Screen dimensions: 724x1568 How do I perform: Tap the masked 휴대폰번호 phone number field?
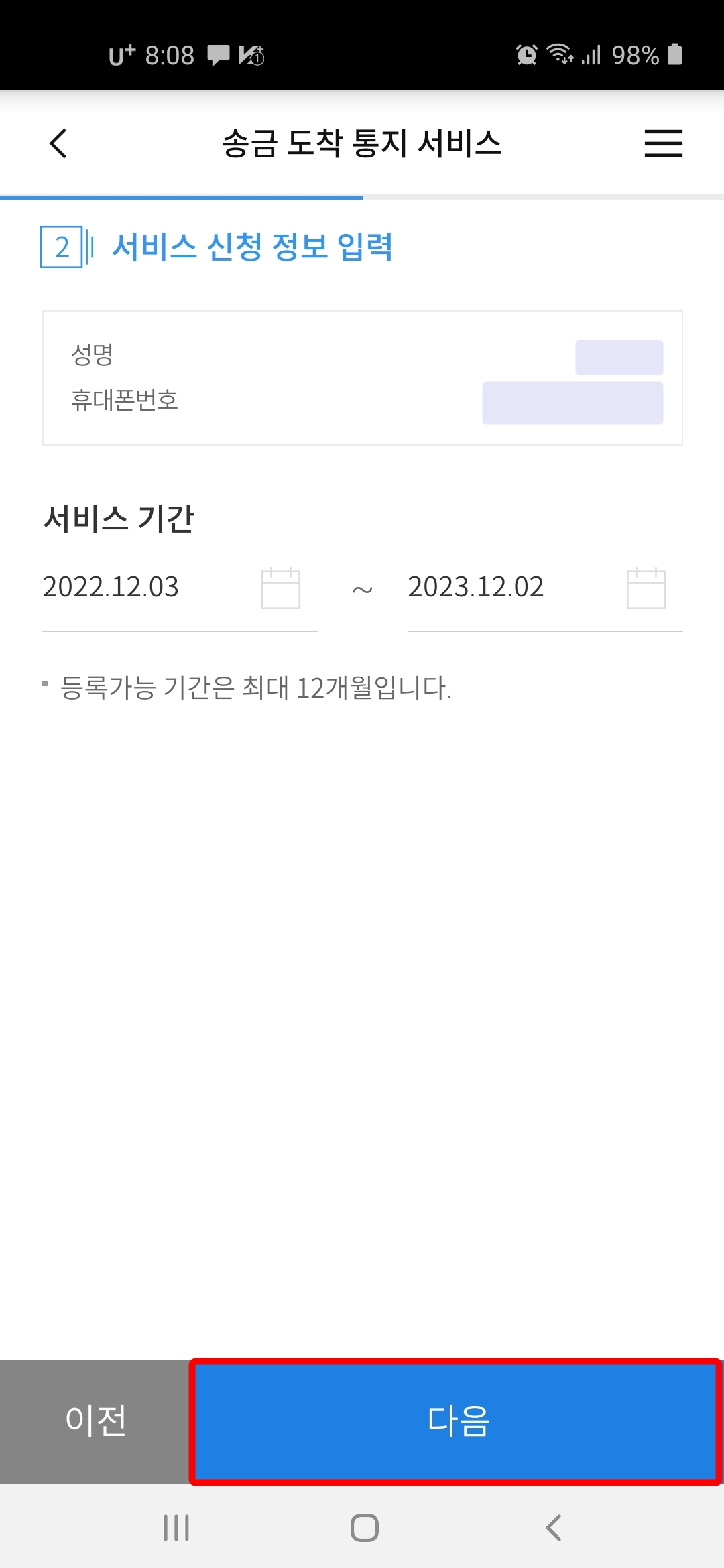click(571, 402)
